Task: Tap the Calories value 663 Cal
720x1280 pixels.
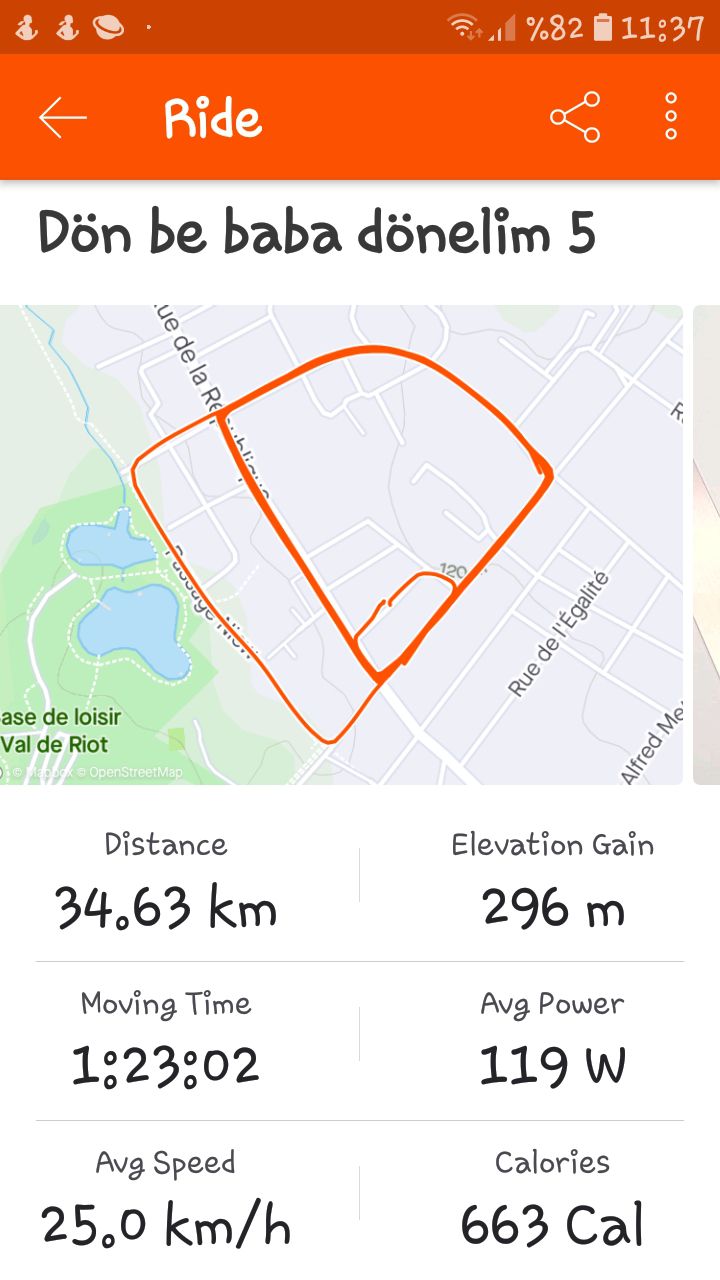Action: (x=553, y=1225)
